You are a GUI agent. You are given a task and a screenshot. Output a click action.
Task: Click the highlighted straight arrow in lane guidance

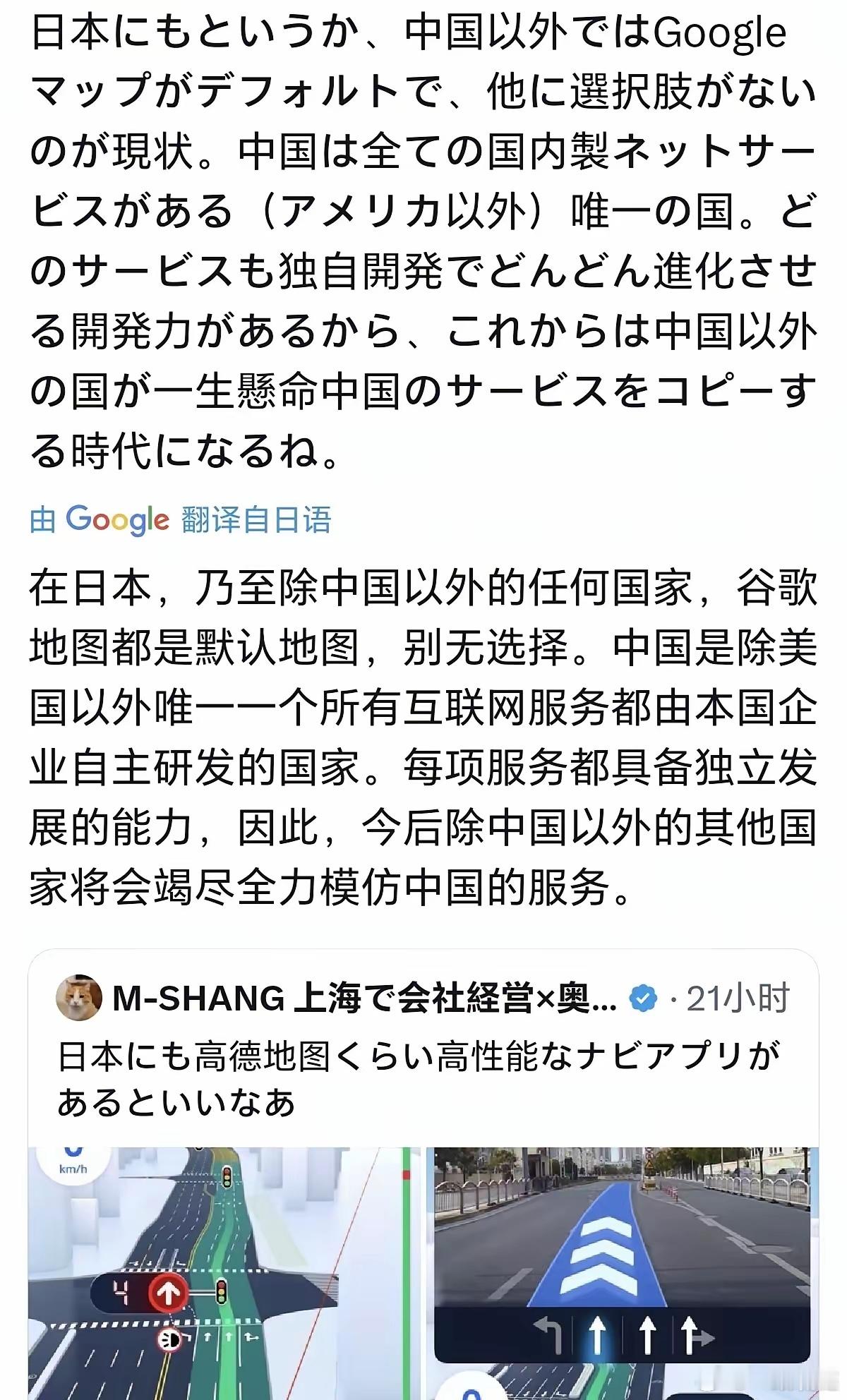coord(598,1332)
